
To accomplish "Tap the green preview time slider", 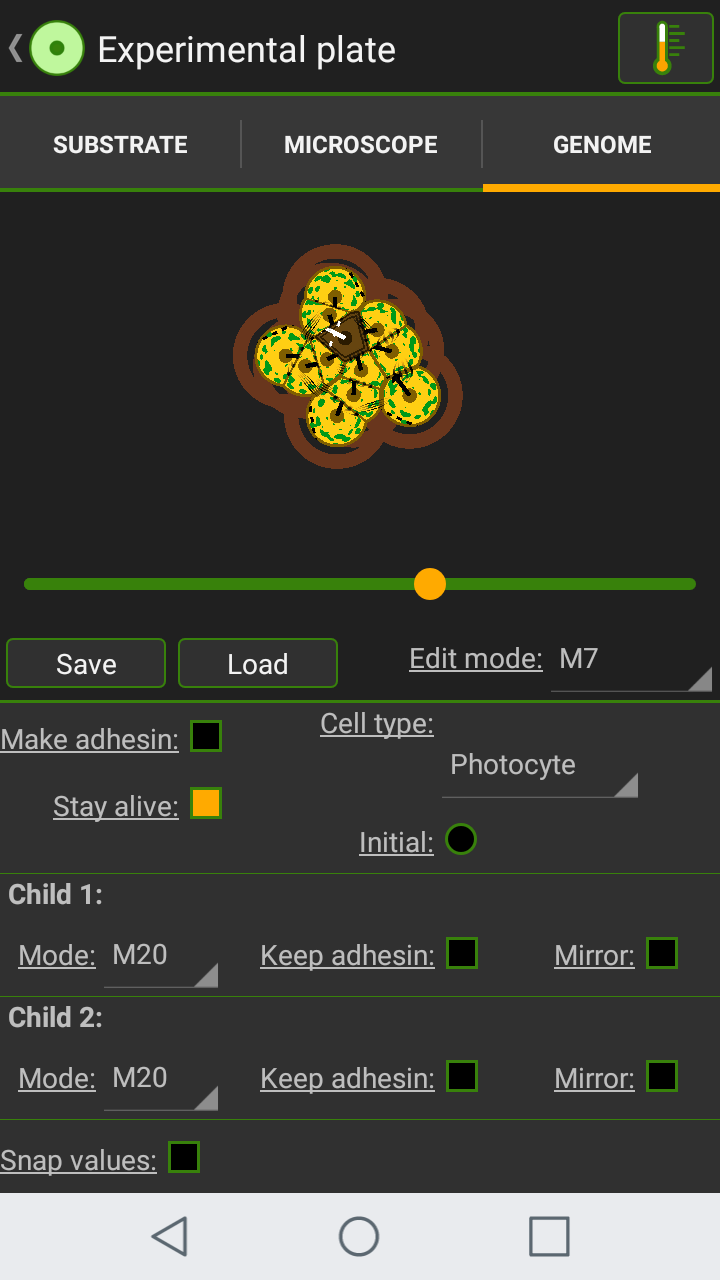I will coord(360,584).
